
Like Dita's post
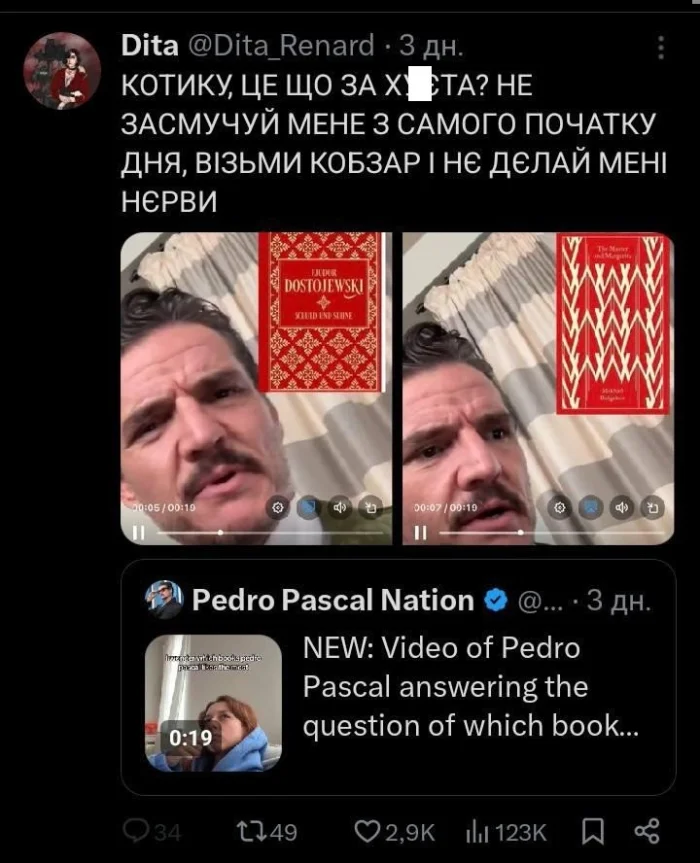tap(370, 831)
